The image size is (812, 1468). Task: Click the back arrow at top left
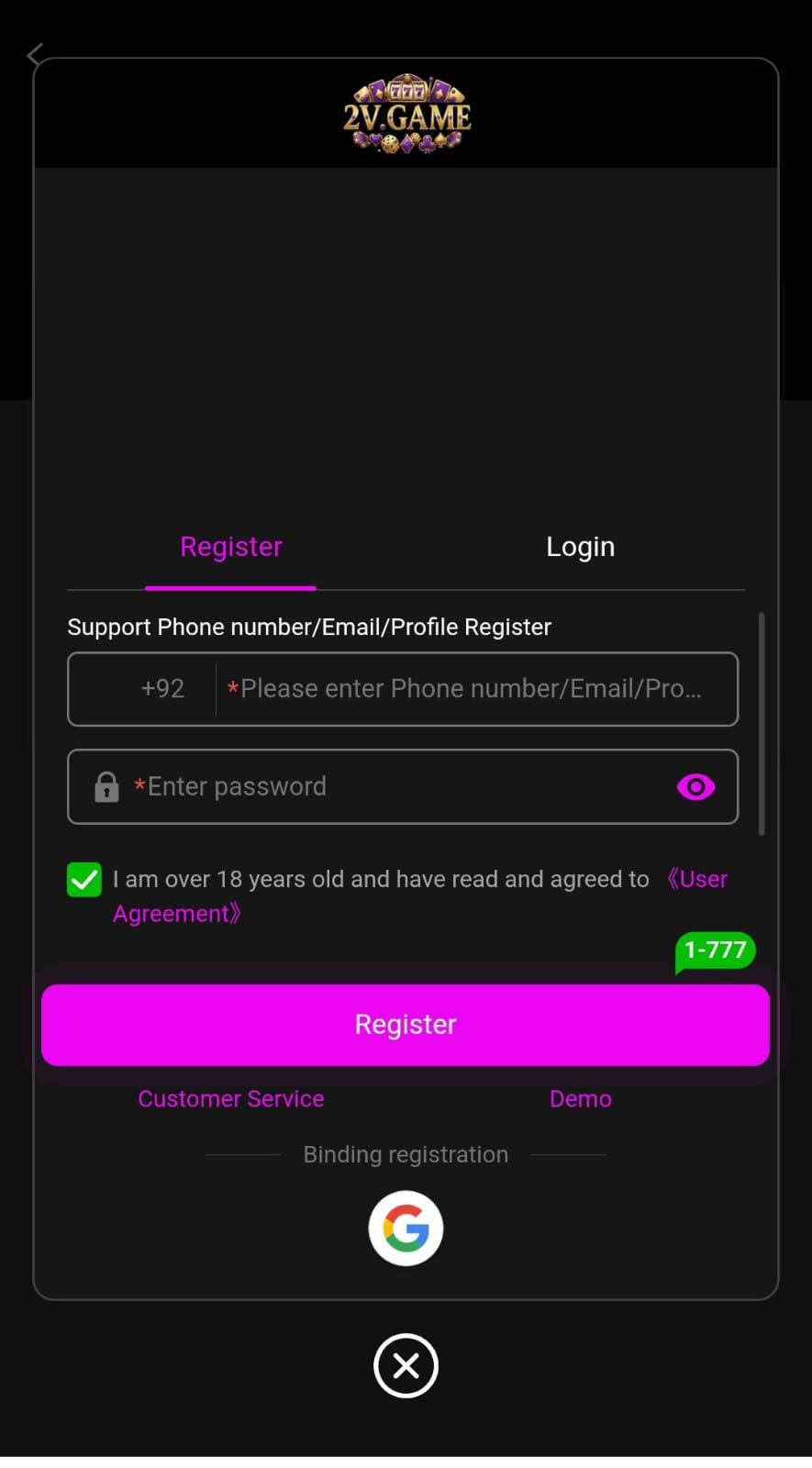(34, 55)
